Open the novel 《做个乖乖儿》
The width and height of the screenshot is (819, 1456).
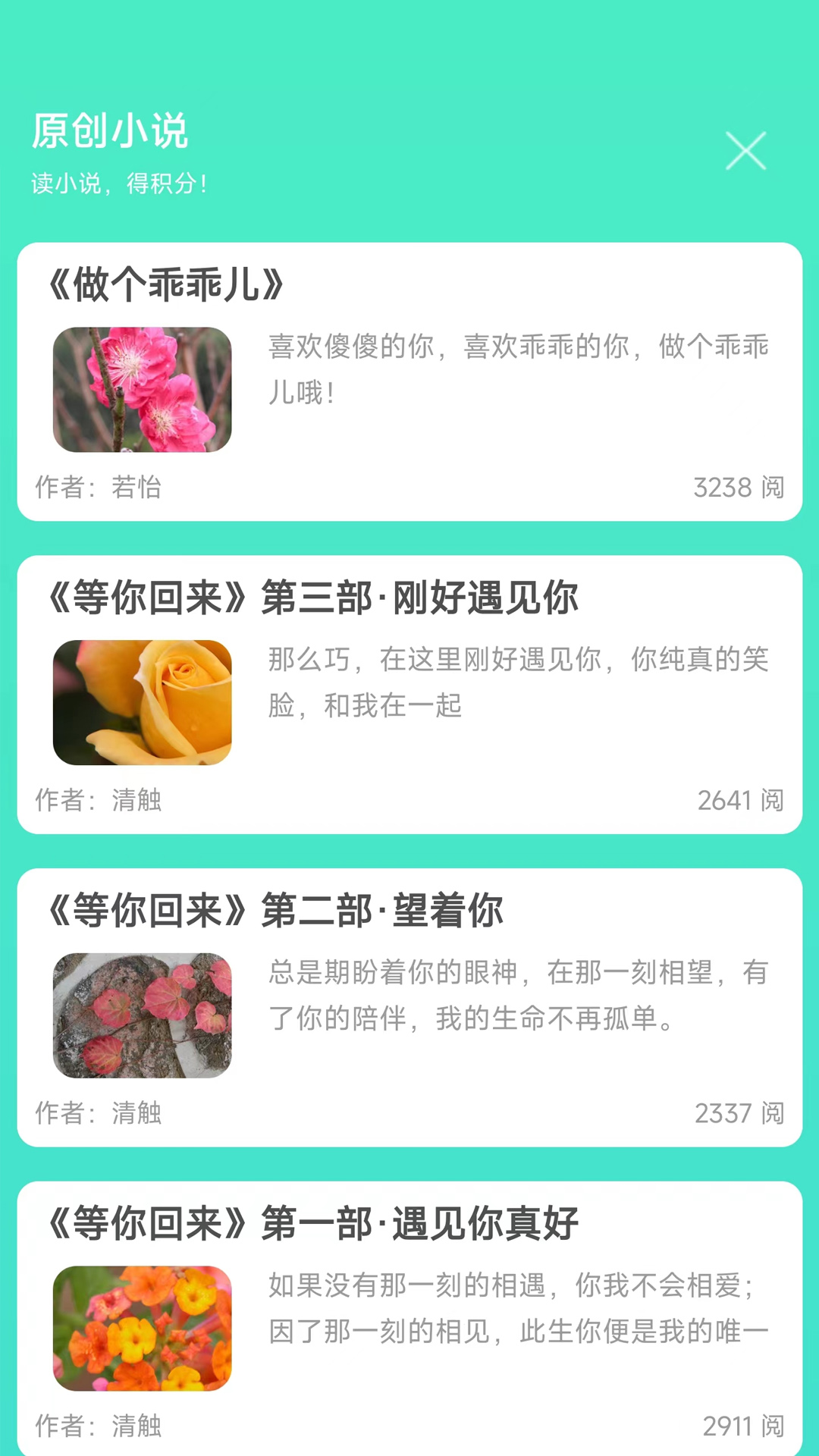pos(409,381)
